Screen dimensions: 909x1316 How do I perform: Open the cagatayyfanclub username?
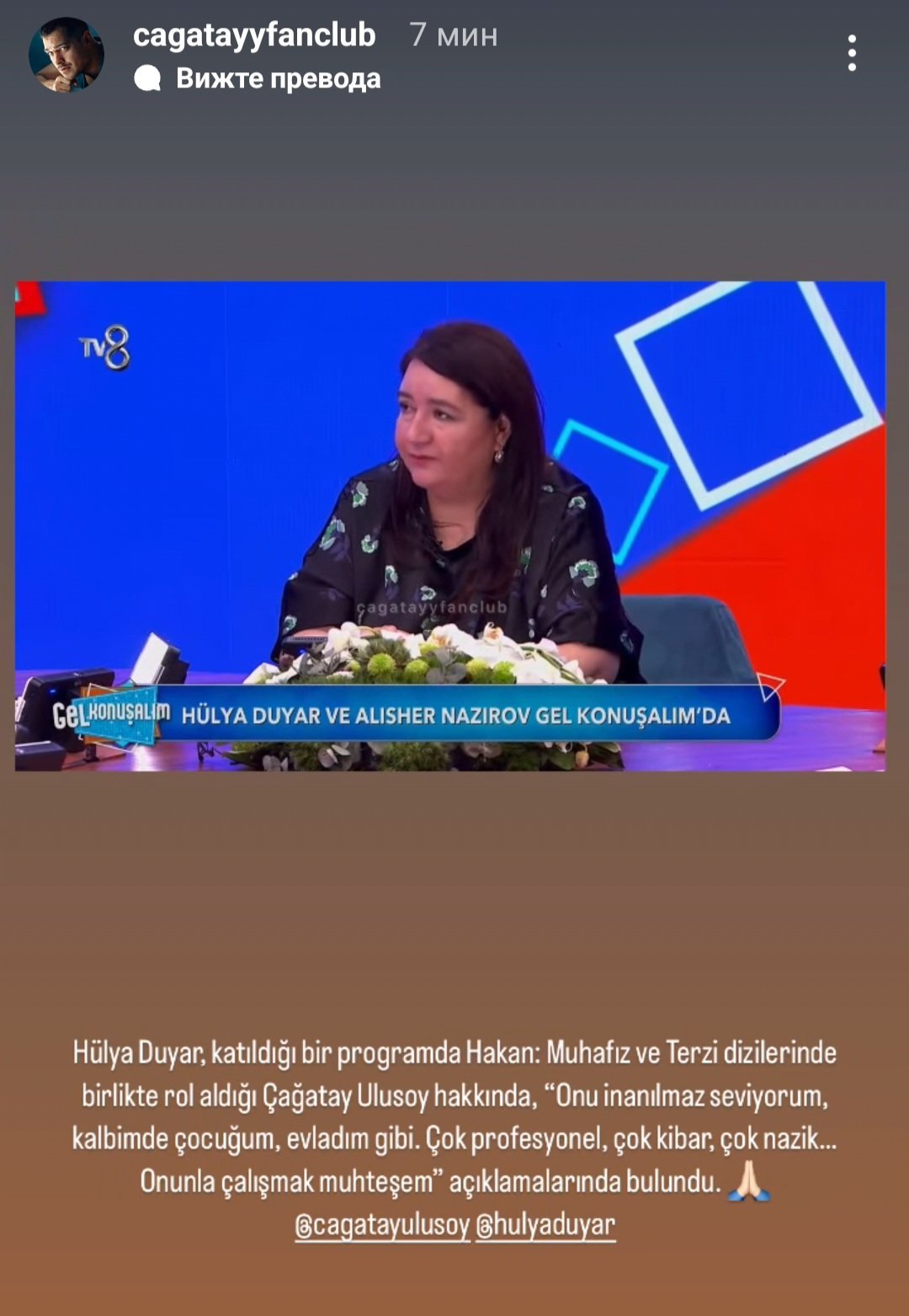point(253,35)
